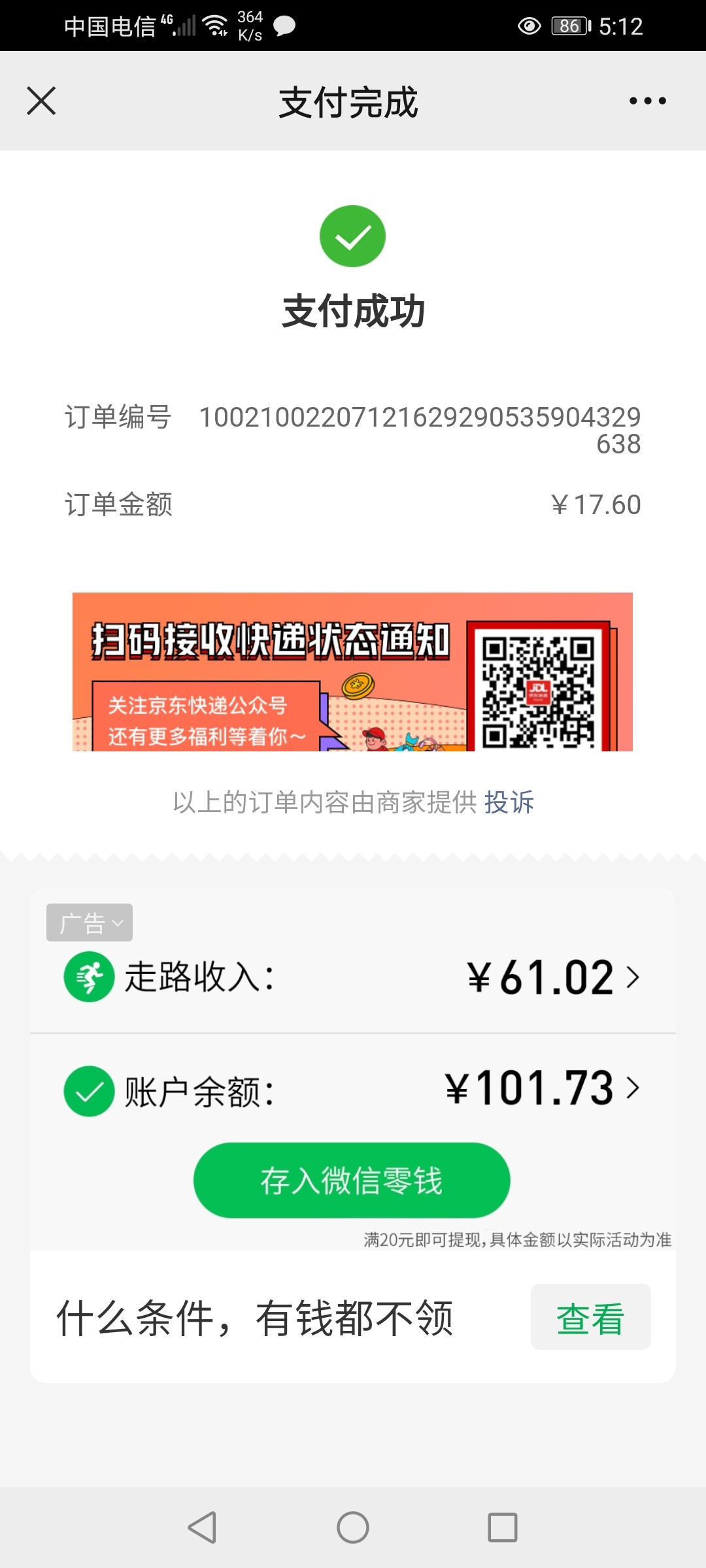
Task: Tap the 存入微信零钱 button
Action: pos(352,1180)
